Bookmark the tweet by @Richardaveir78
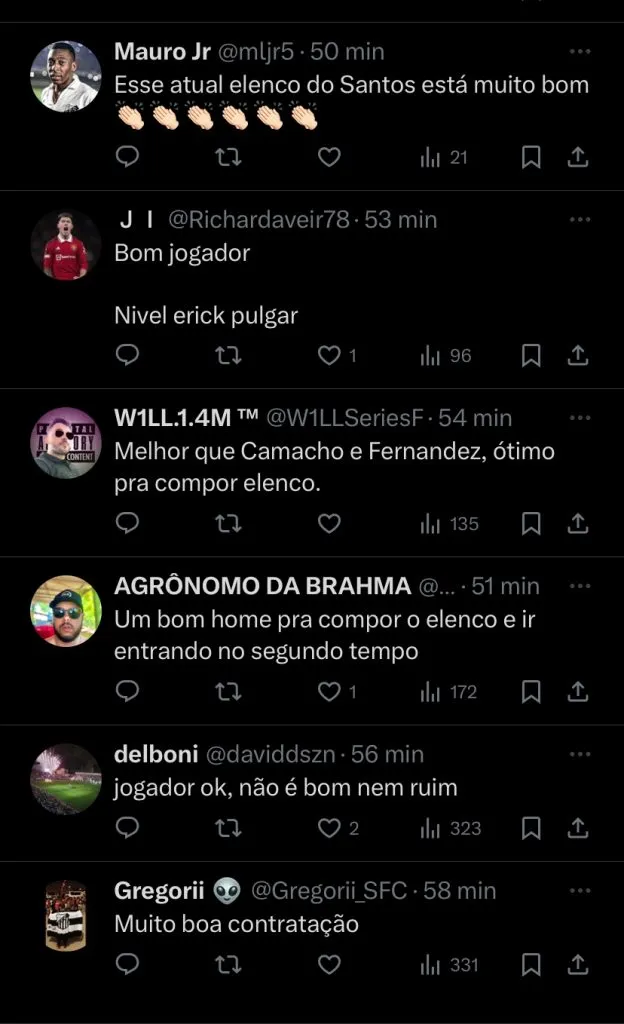 click(x=532, y=355)
